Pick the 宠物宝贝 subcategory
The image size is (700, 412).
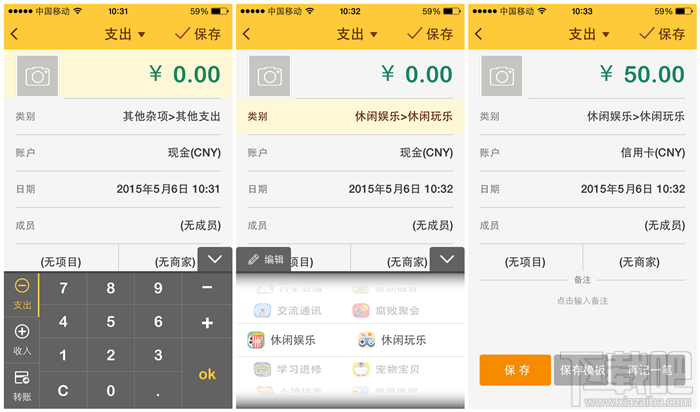386,369
